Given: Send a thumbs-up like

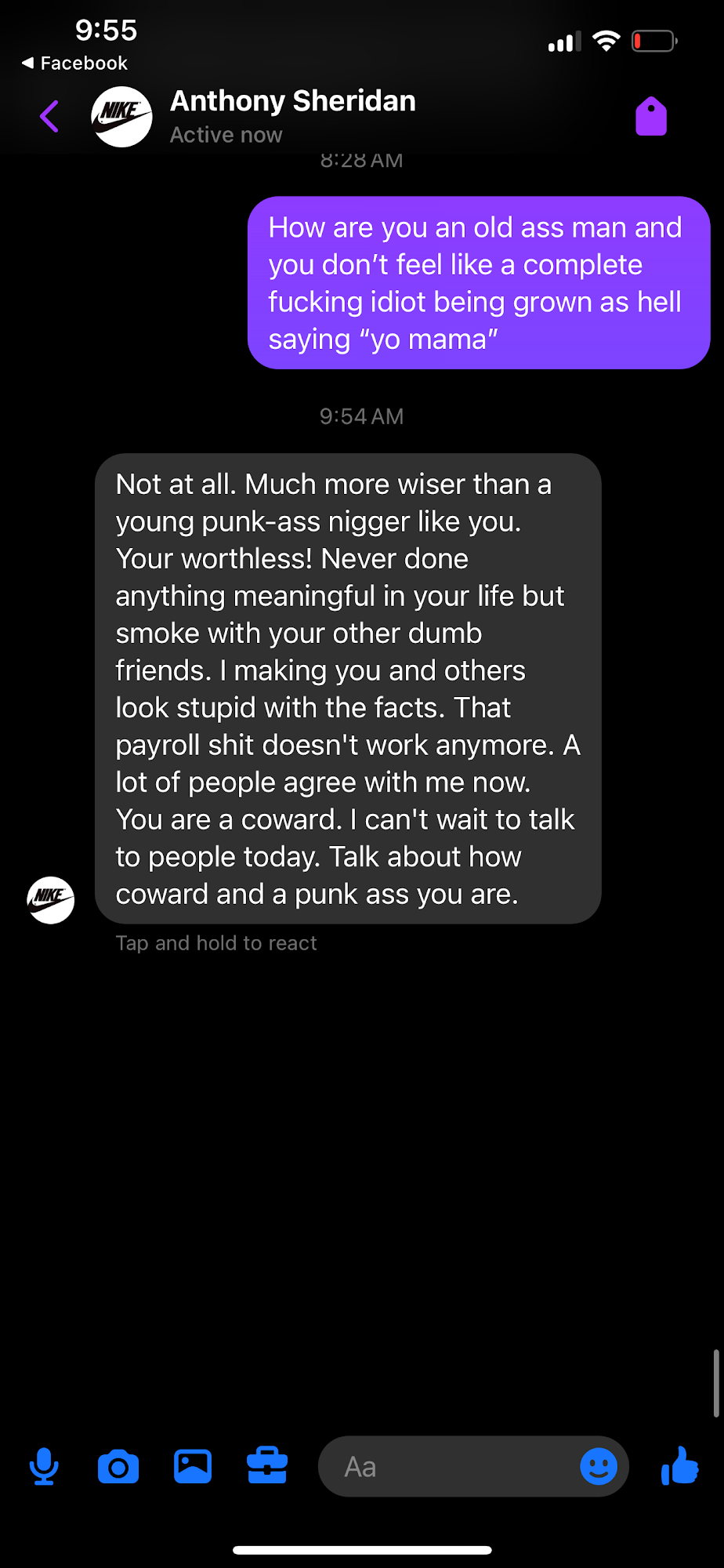Looking at the screenshot, I should coord(679,1465).
